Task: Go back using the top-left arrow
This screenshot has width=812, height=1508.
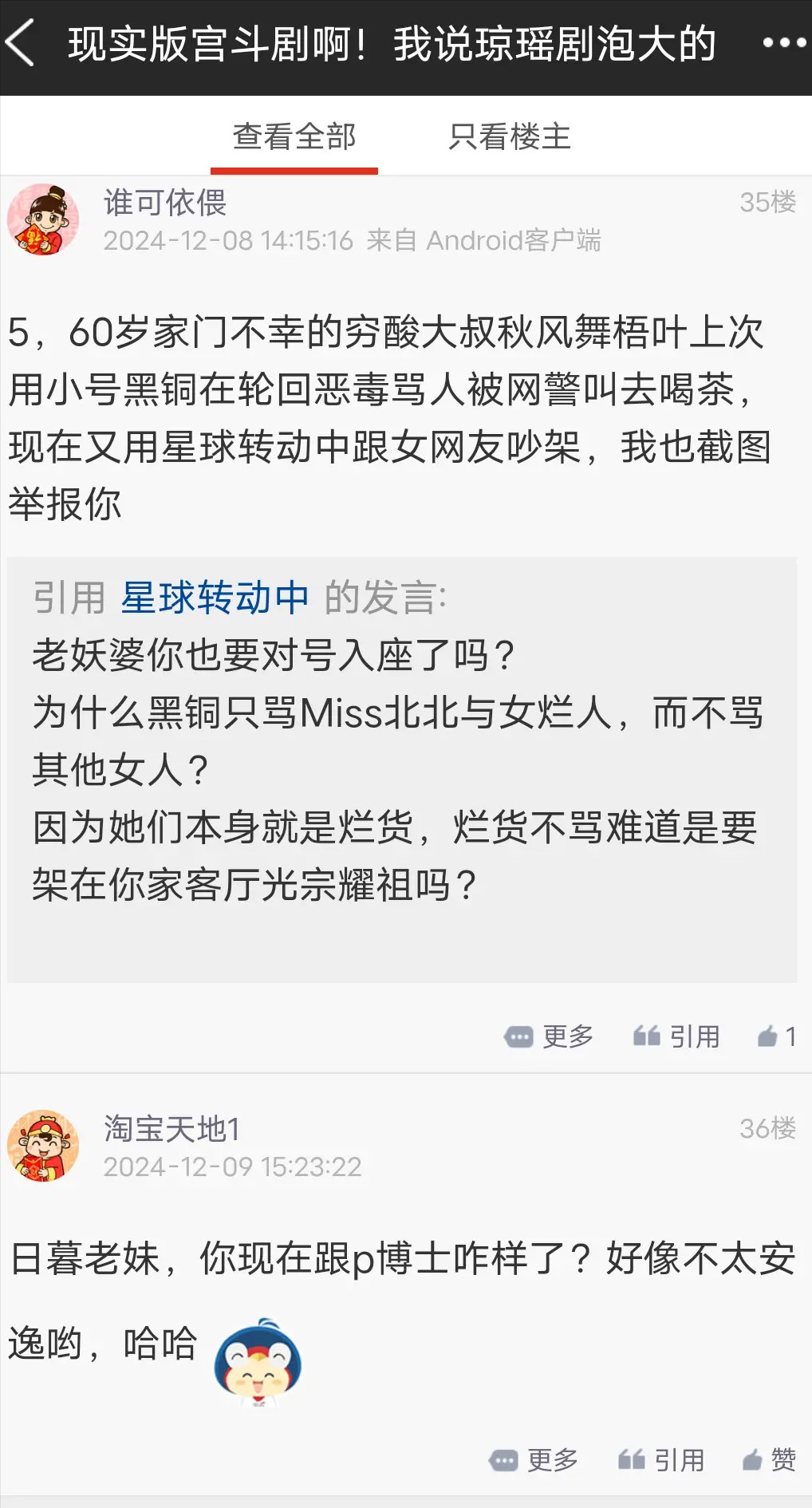Action: pos(20,43)
